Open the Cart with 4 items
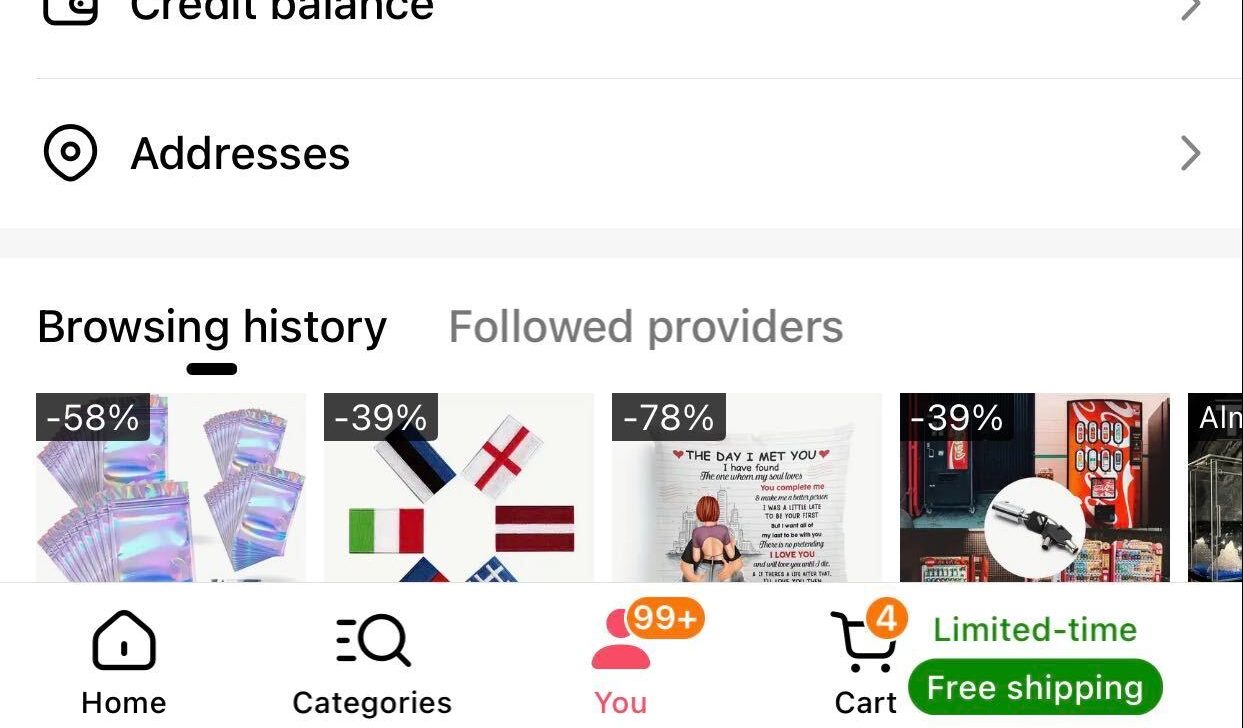1243x728 pixels. pos(866,662)
